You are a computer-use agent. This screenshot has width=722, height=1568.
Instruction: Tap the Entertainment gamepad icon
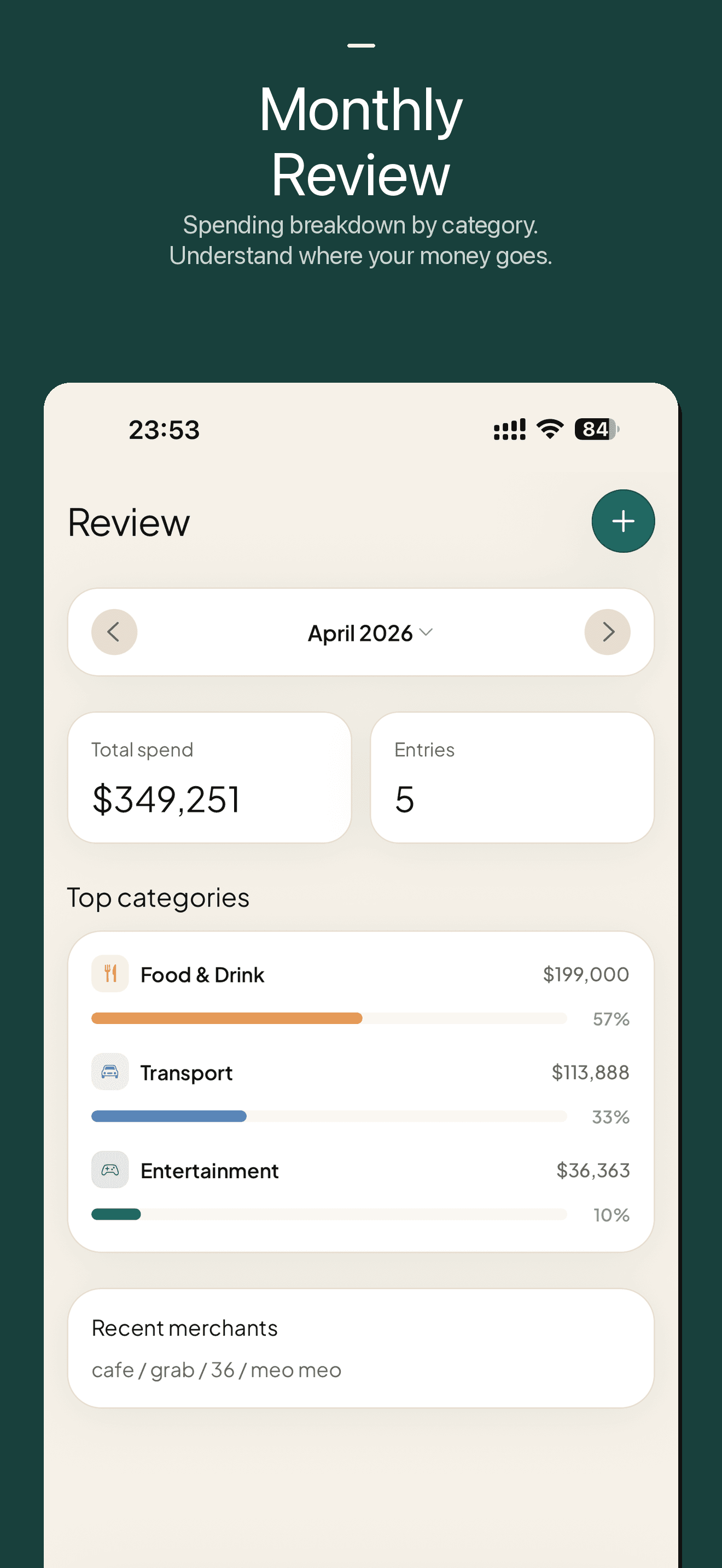[x=109, y=1169]
